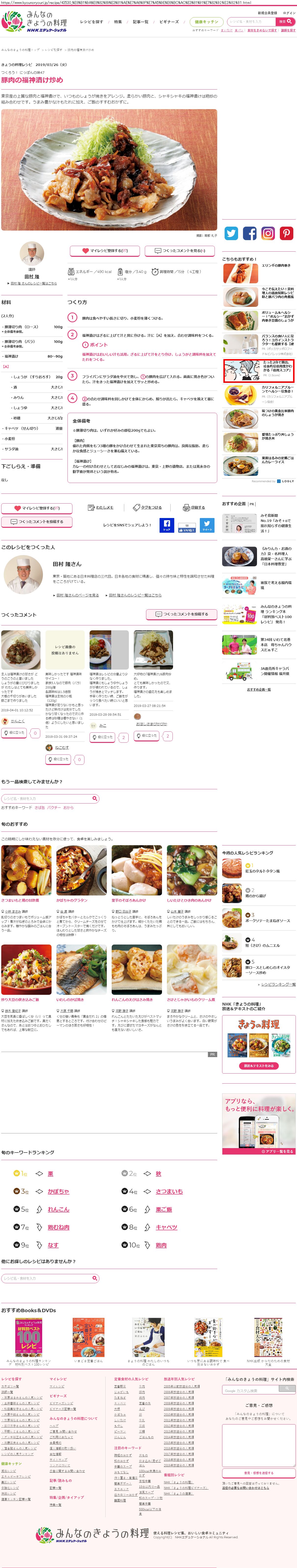Add recipe with top マイレシピ登録する button
This screenshot has height=1568, width=297.
tap(104, 250)
